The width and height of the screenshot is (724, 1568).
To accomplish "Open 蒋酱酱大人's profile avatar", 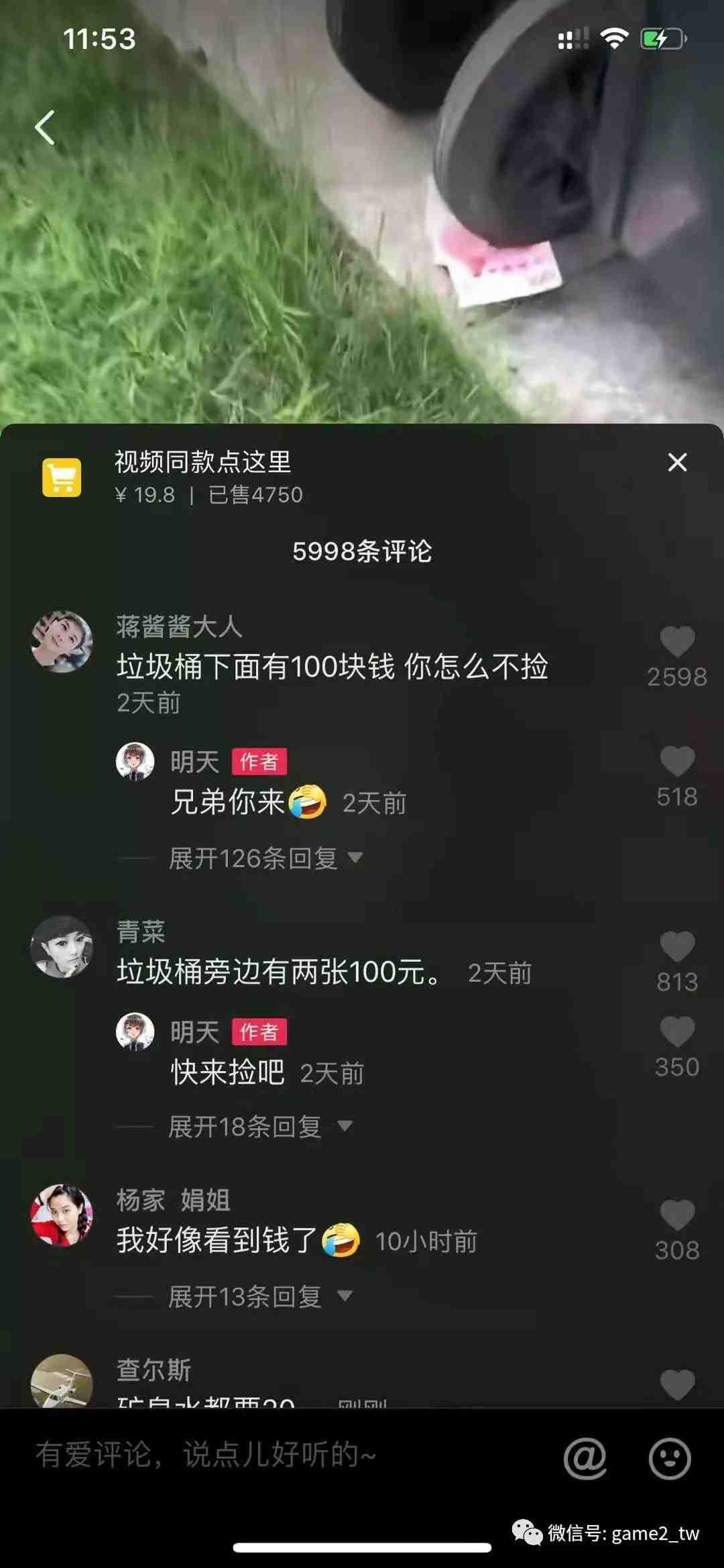I will [x=62, y=641].
